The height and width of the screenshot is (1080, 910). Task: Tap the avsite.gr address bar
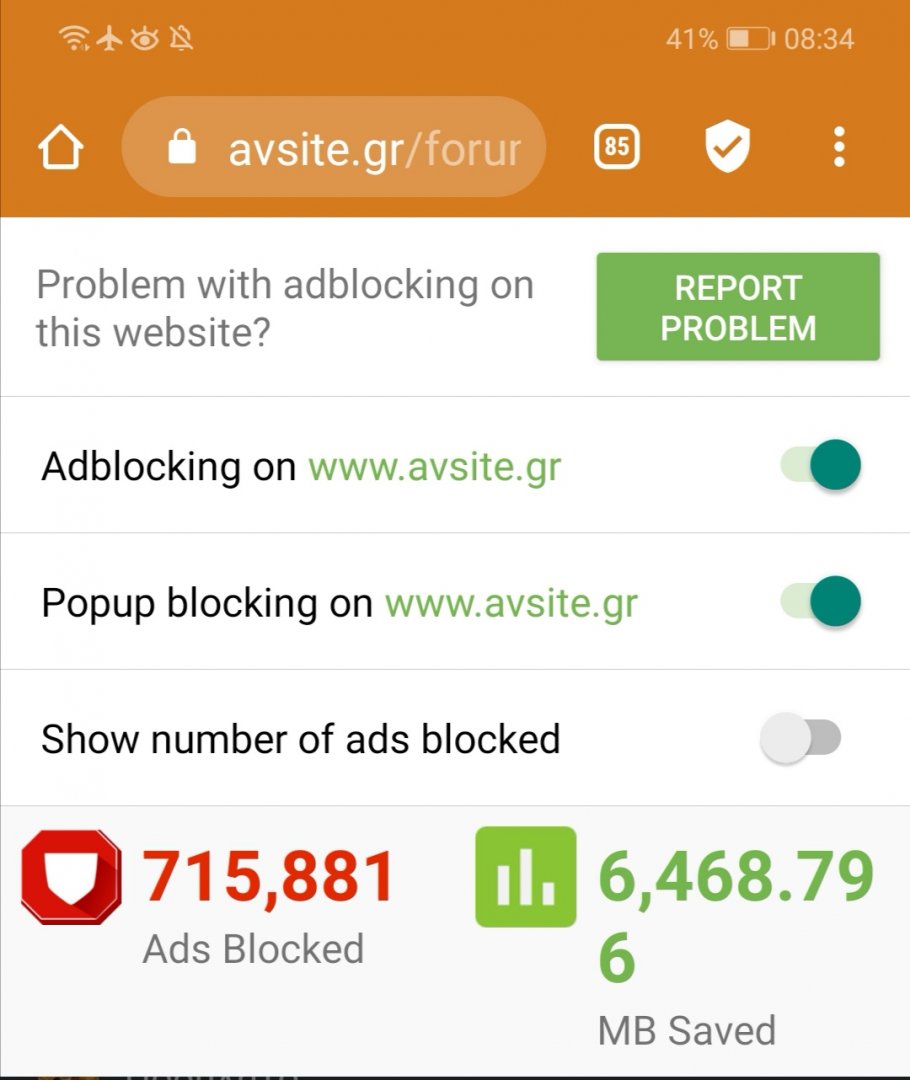pyautogui.click(x=334, y=149)
